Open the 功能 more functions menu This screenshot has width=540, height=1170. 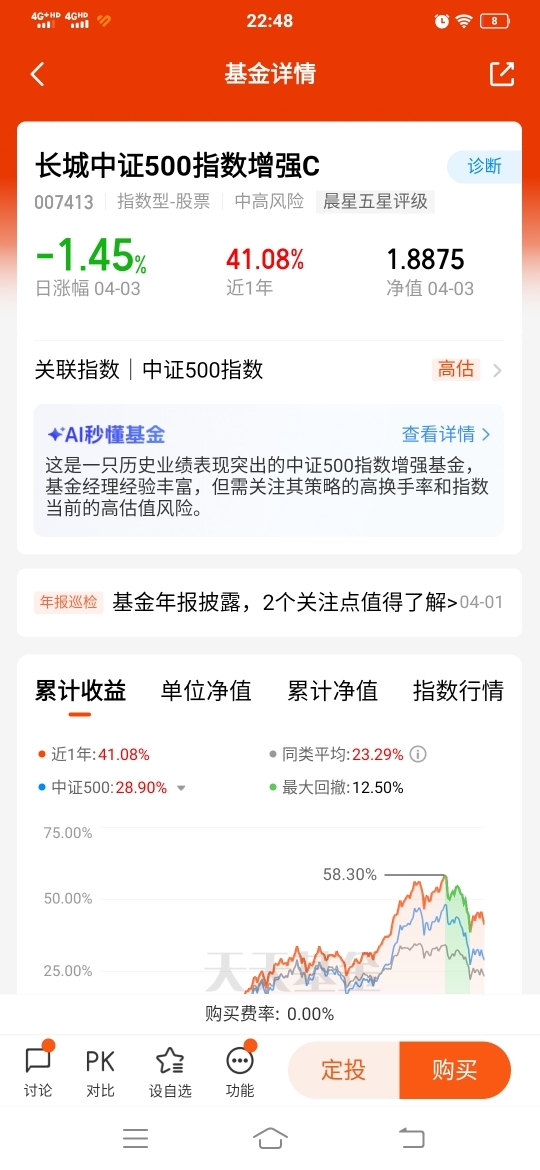coord(239,1072)
